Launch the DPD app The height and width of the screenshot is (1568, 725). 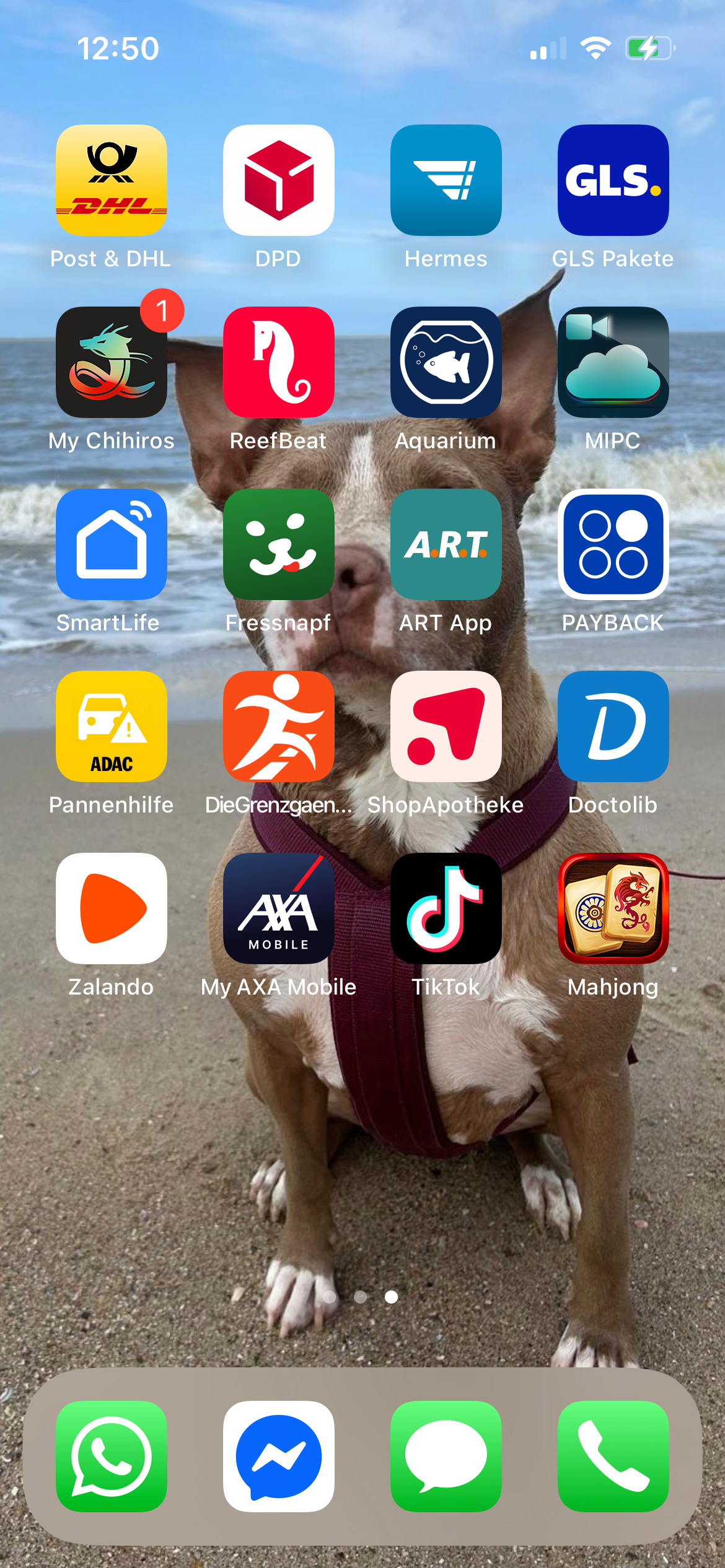point(279,180)
